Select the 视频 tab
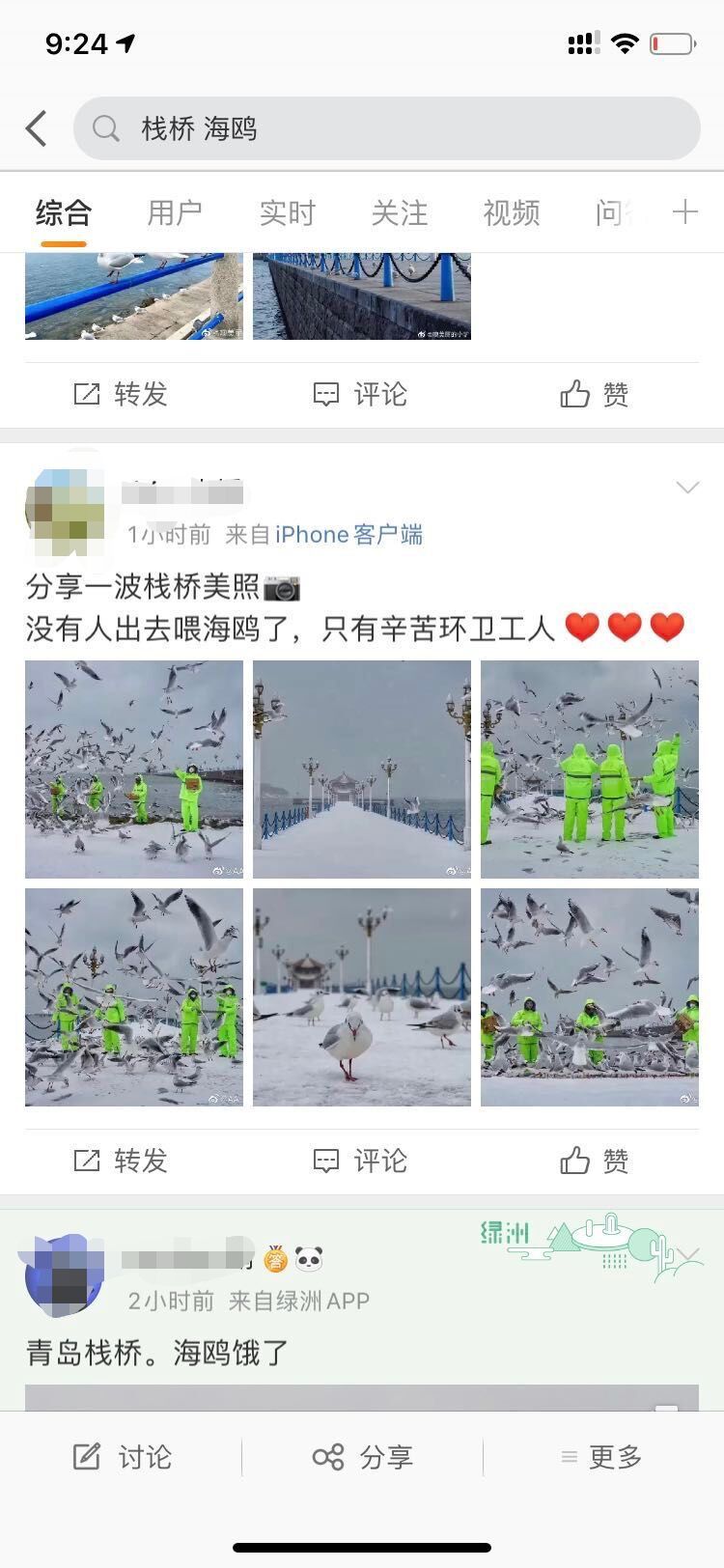The height and width of the screenshot is (1568, 724). 511,212
